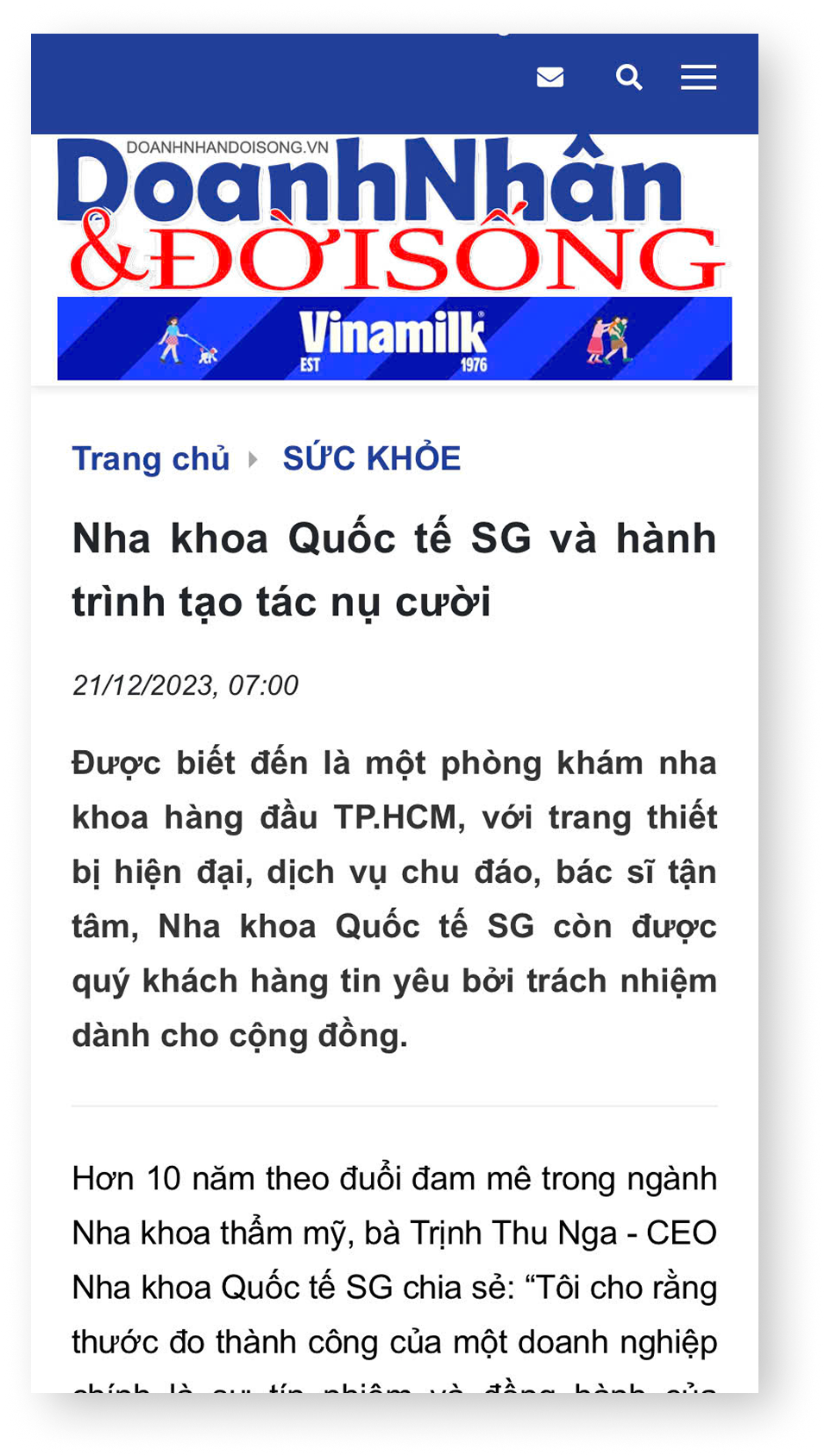Click the DOANHNHANDOISONG.VN text above the logo

pyautogui.click(x=229, y=144)
